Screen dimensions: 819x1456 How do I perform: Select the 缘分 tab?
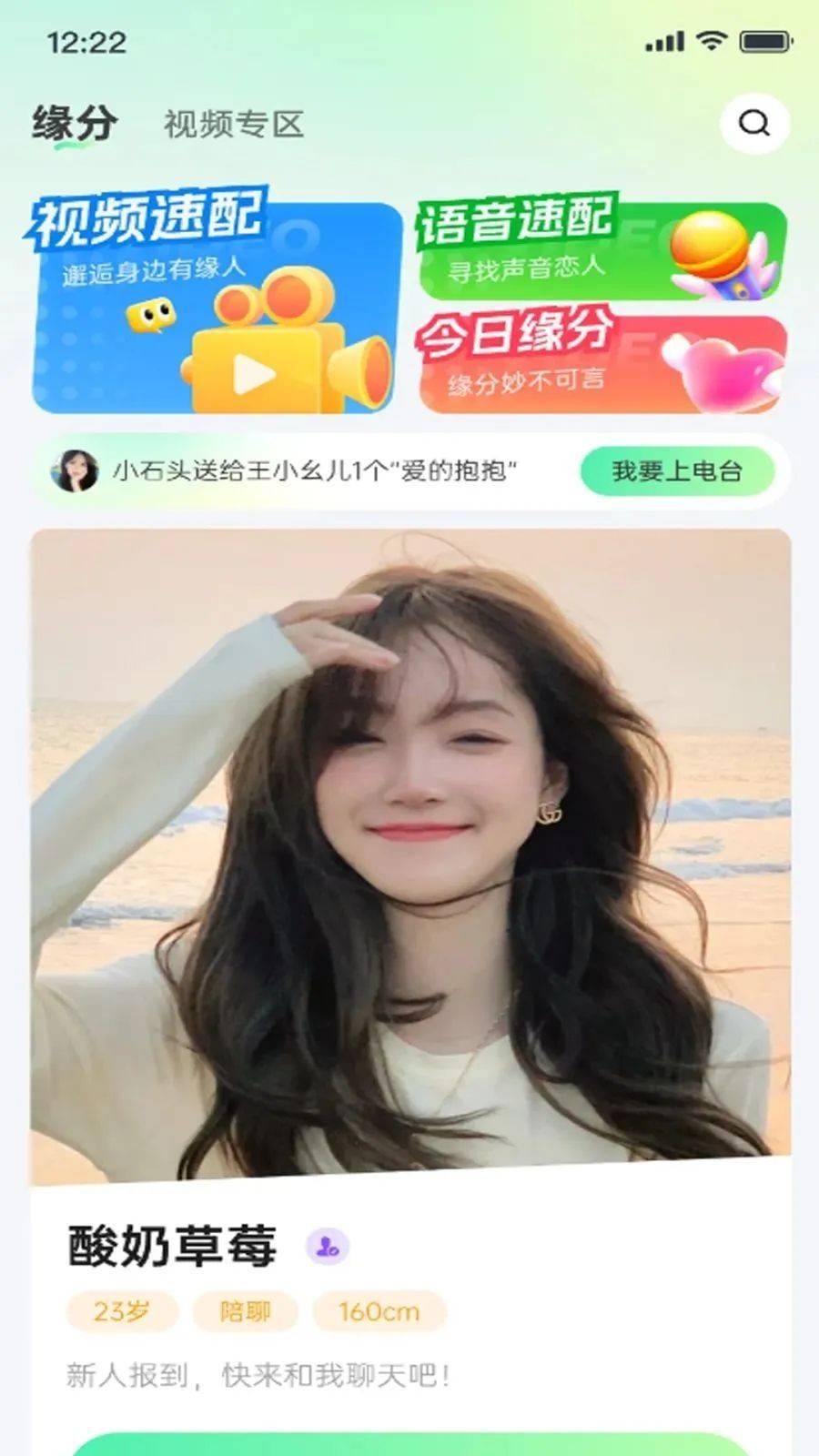coord(73,123)
